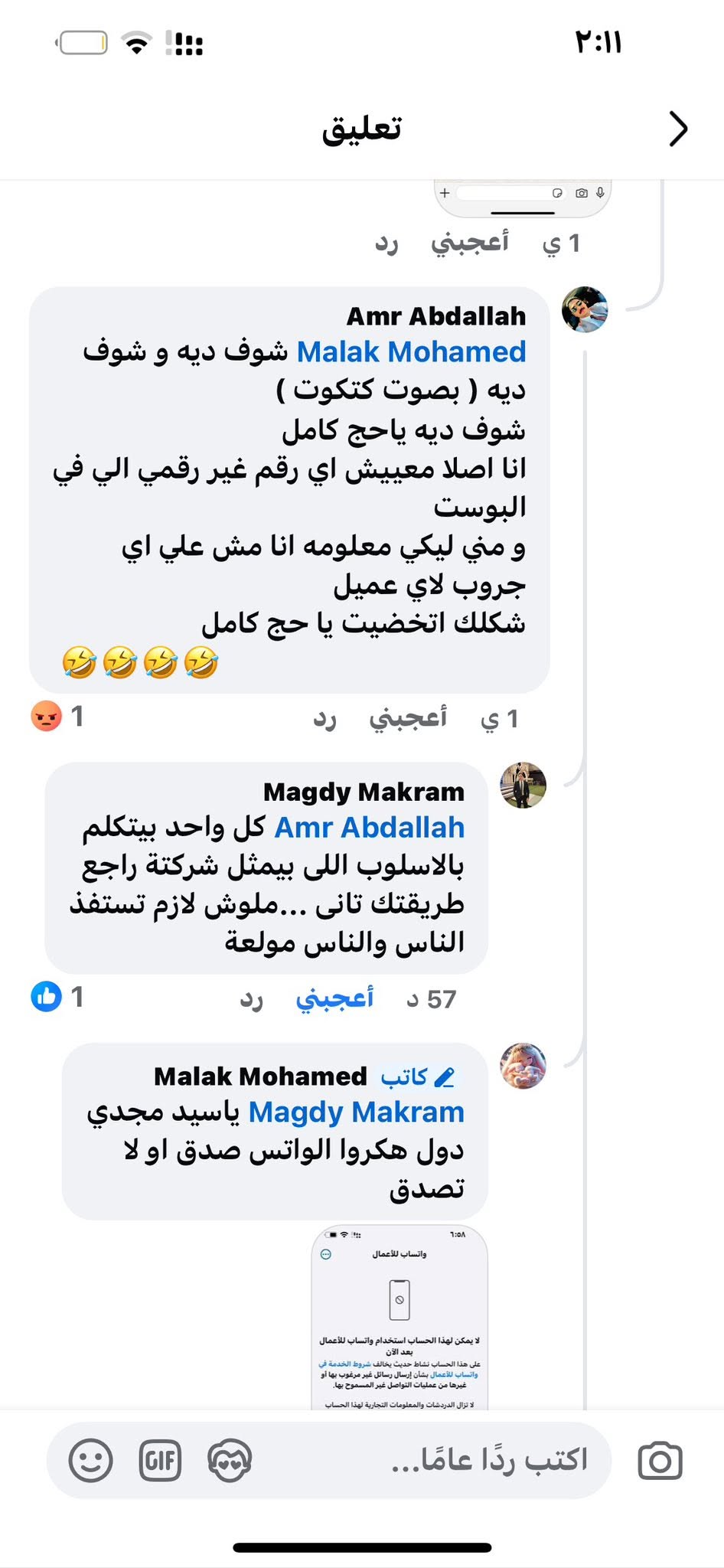
Task: Reply to Amr Abdallah's comment
Action: [324, 718]
